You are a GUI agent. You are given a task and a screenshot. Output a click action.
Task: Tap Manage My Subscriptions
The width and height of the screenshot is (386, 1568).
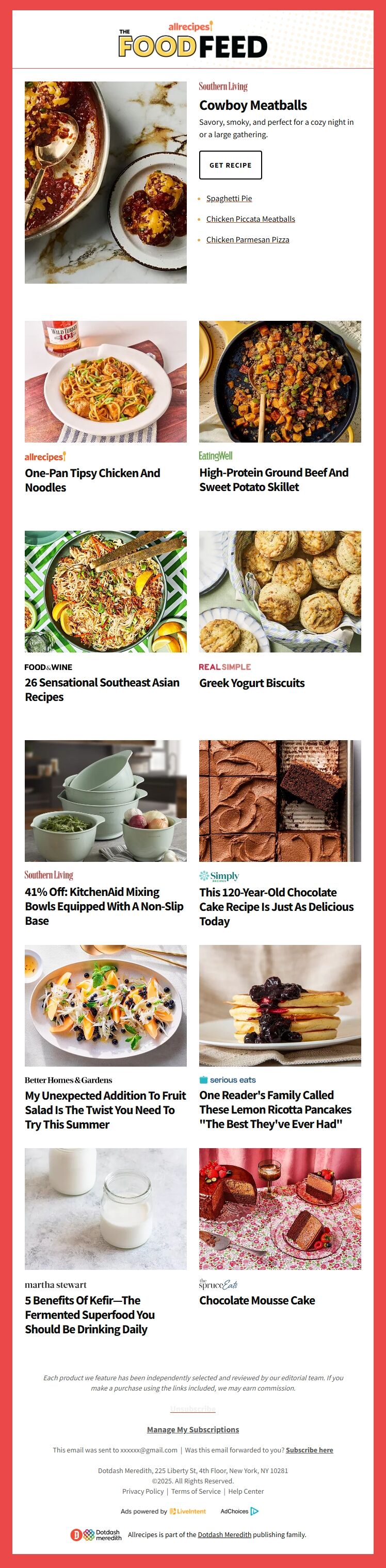click(x=192, y=1430)
